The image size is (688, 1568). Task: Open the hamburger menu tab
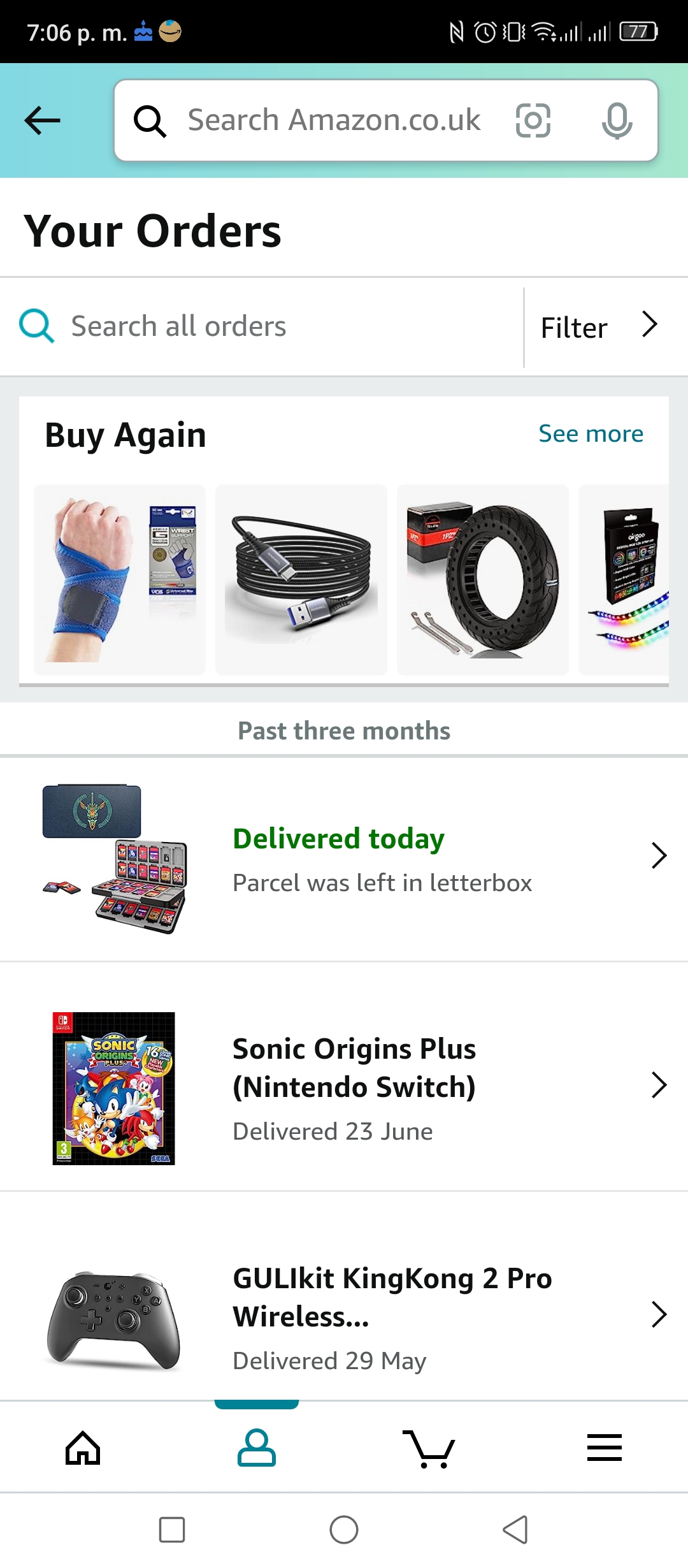pyautogui.click(x=604, y=1448)
